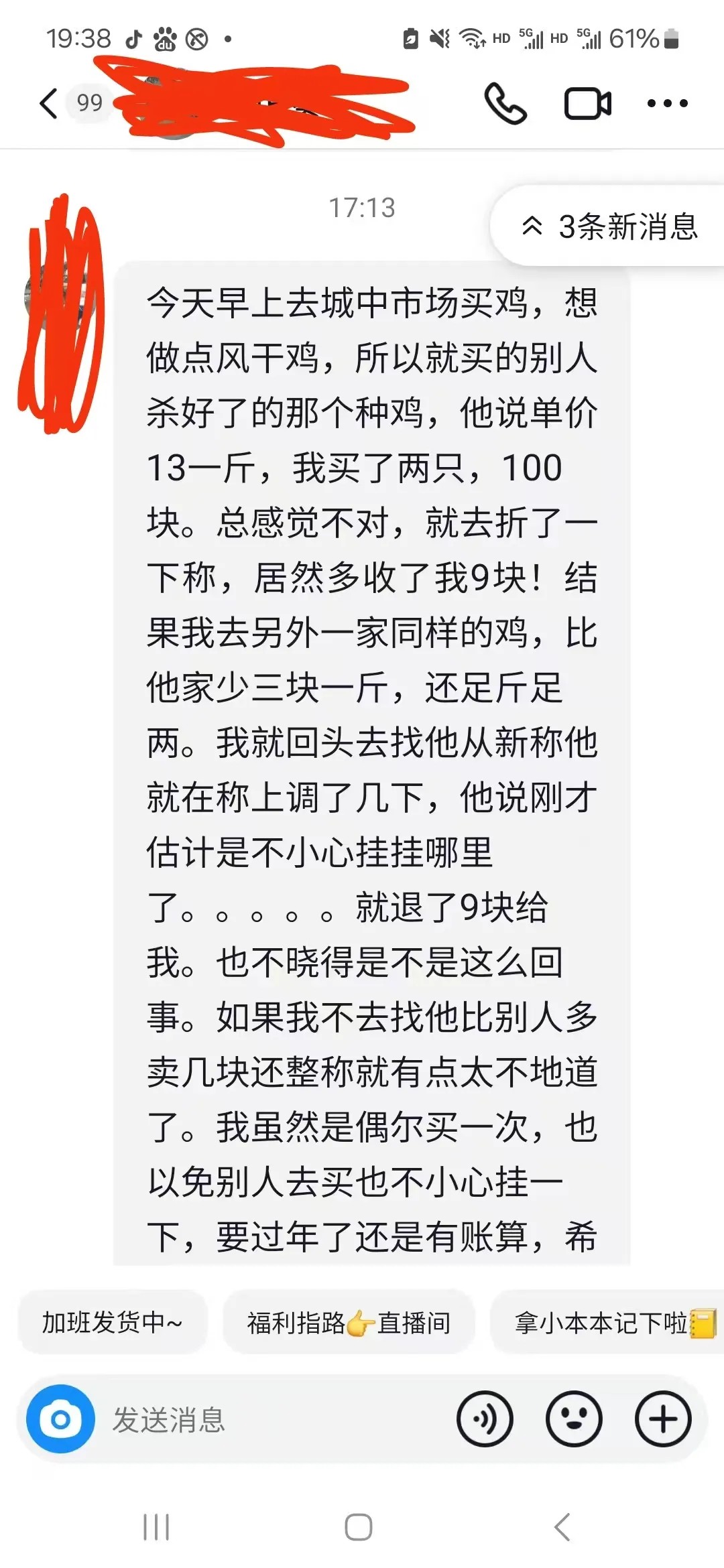The width and height of the screenshot is (724, 1568).
Task: Focus the 发送消息 input field
Action: tap(268, 1419)
